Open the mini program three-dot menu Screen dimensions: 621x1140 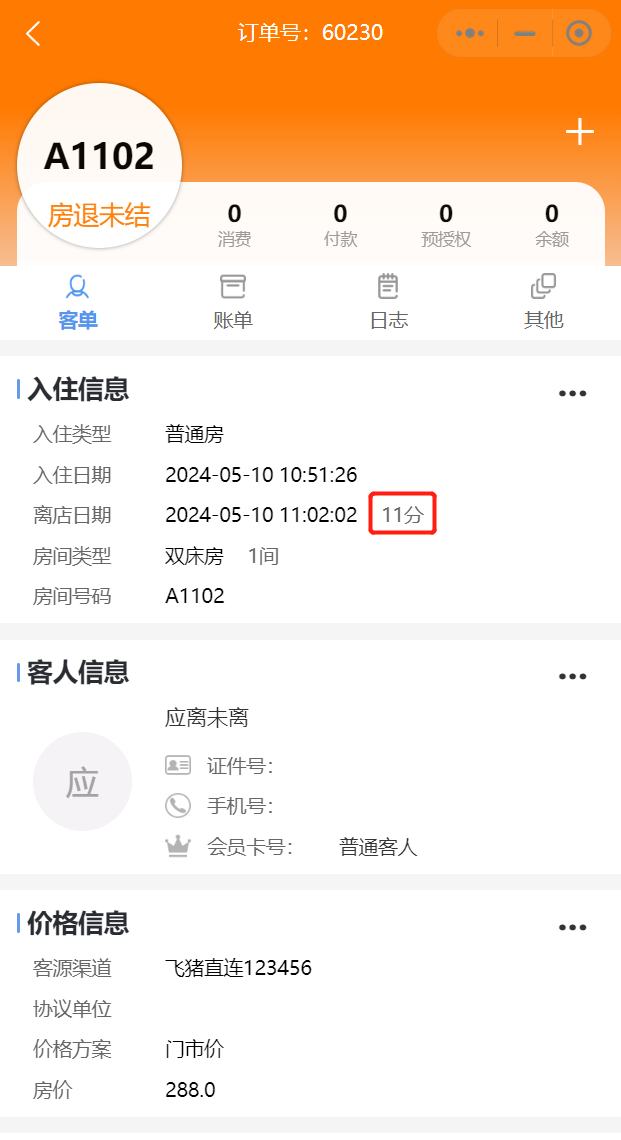(470, 33)
